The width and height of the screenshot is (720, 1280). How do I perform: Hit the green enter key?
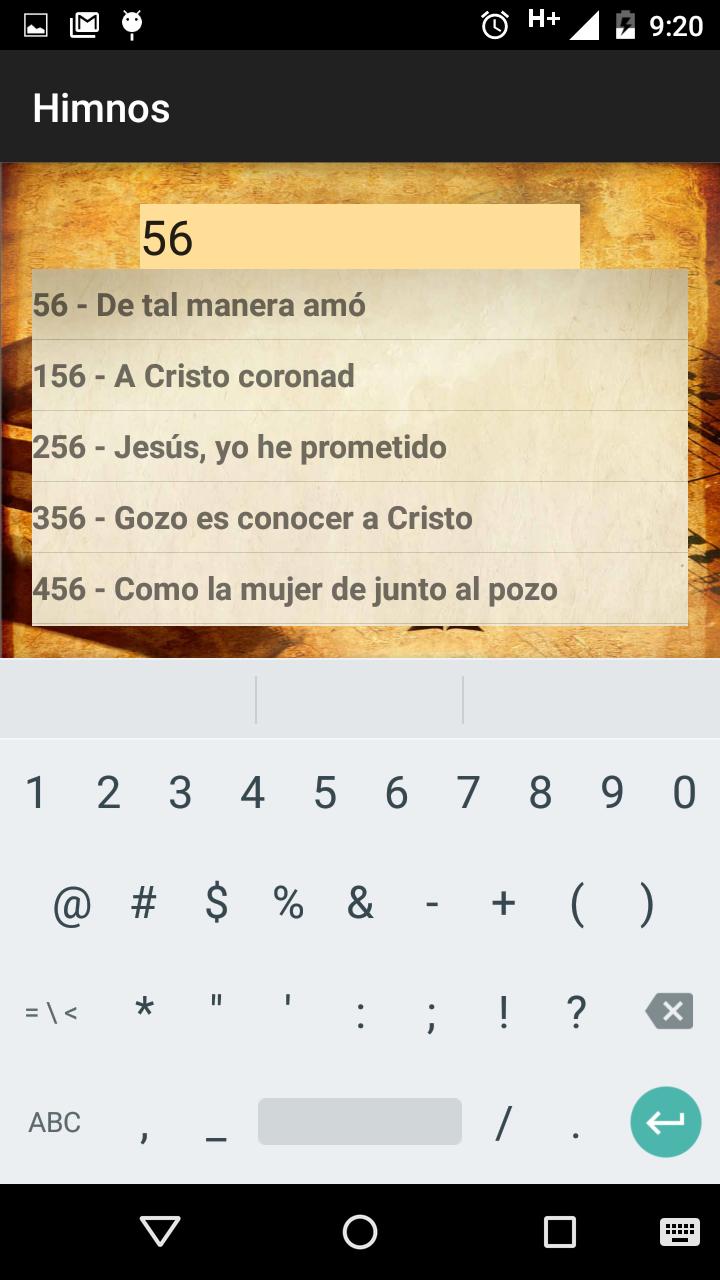point(665,1122)
